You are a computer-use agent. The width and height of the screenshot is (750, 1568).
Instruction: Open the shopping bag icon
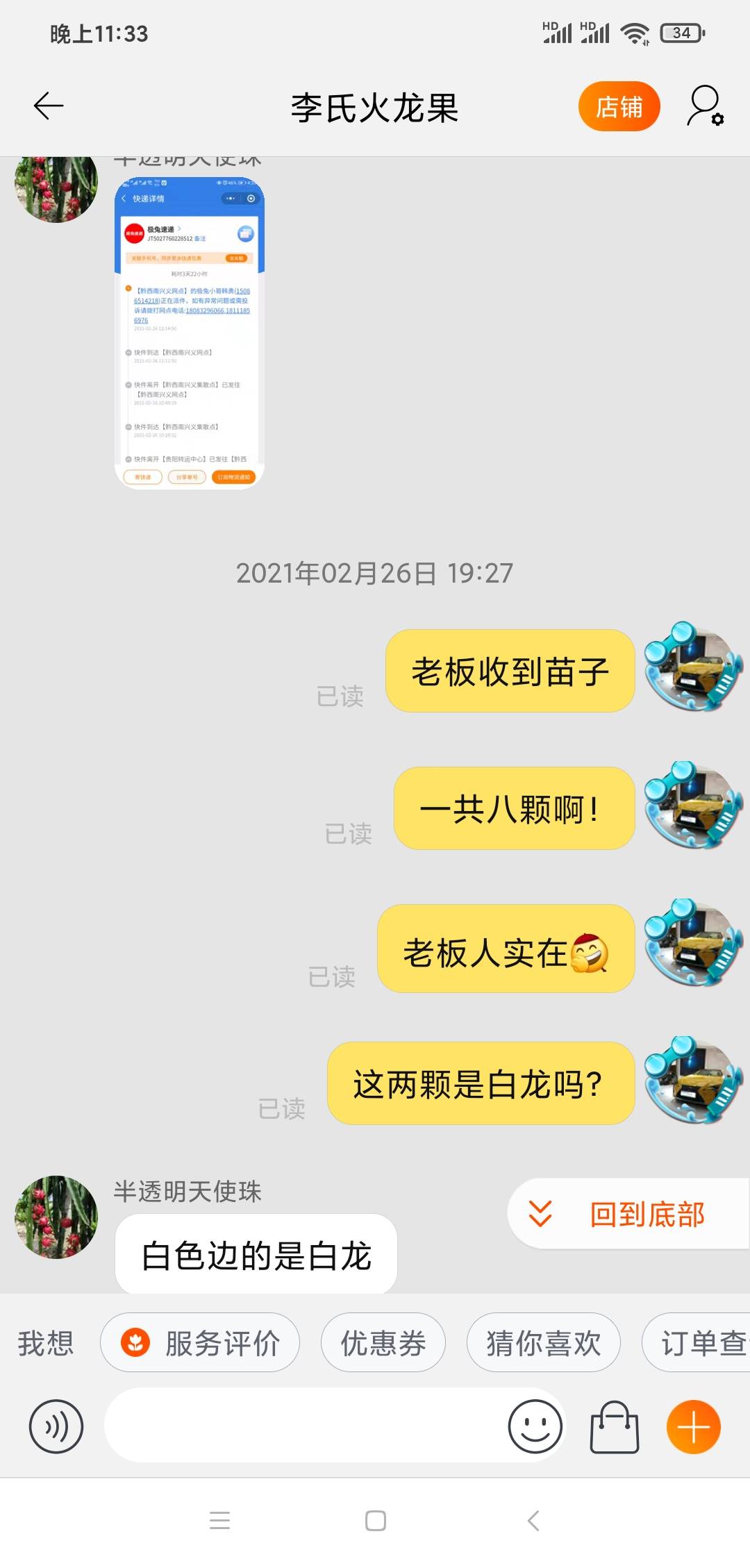[615, 1426]
